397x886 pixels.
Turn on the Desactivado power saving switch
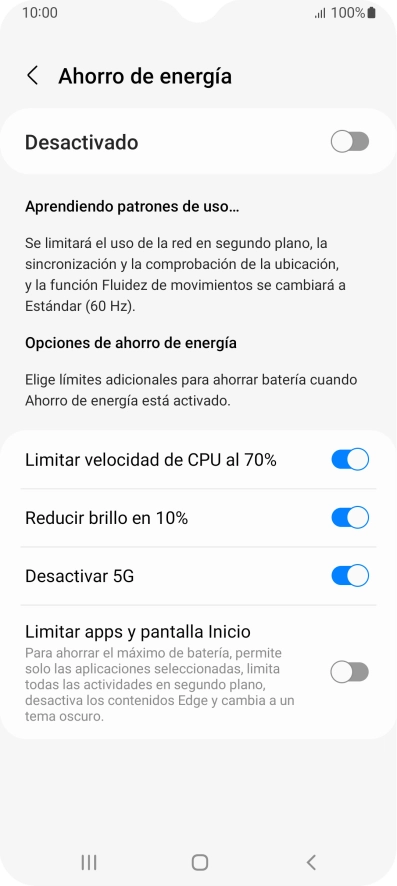click(350, 142)
